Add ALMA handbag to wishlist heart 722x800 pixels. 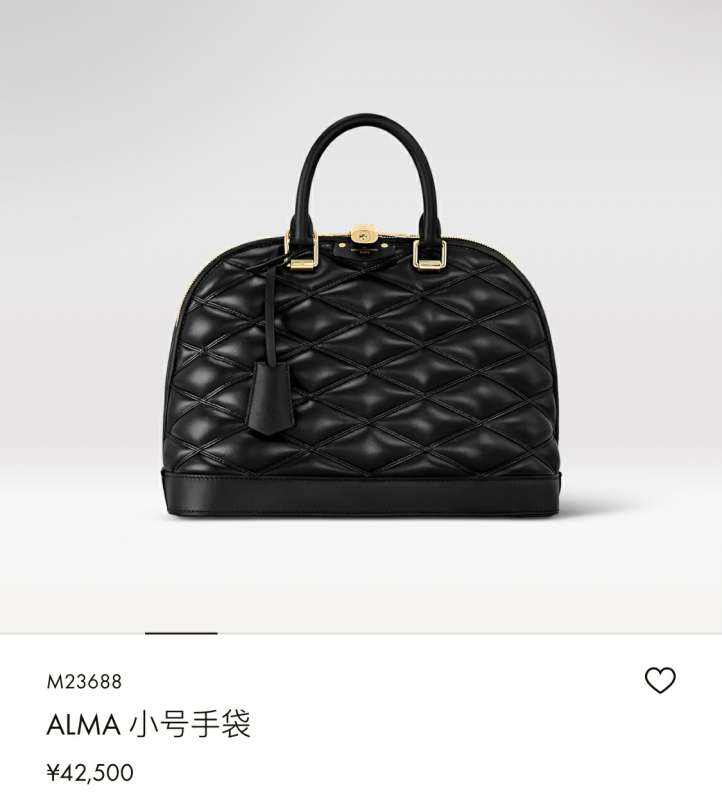point(660,681)
